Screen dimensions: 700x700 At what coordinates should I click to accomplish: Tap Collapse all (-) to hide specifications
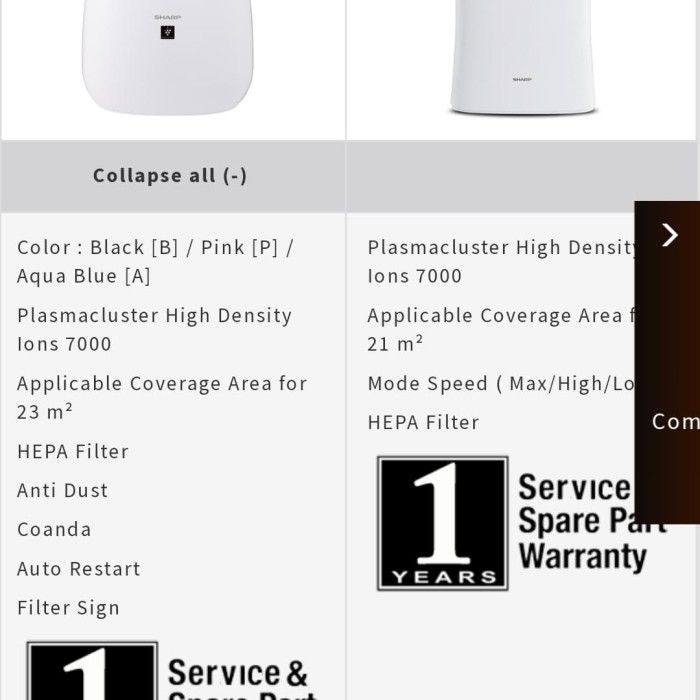(170, 176)
